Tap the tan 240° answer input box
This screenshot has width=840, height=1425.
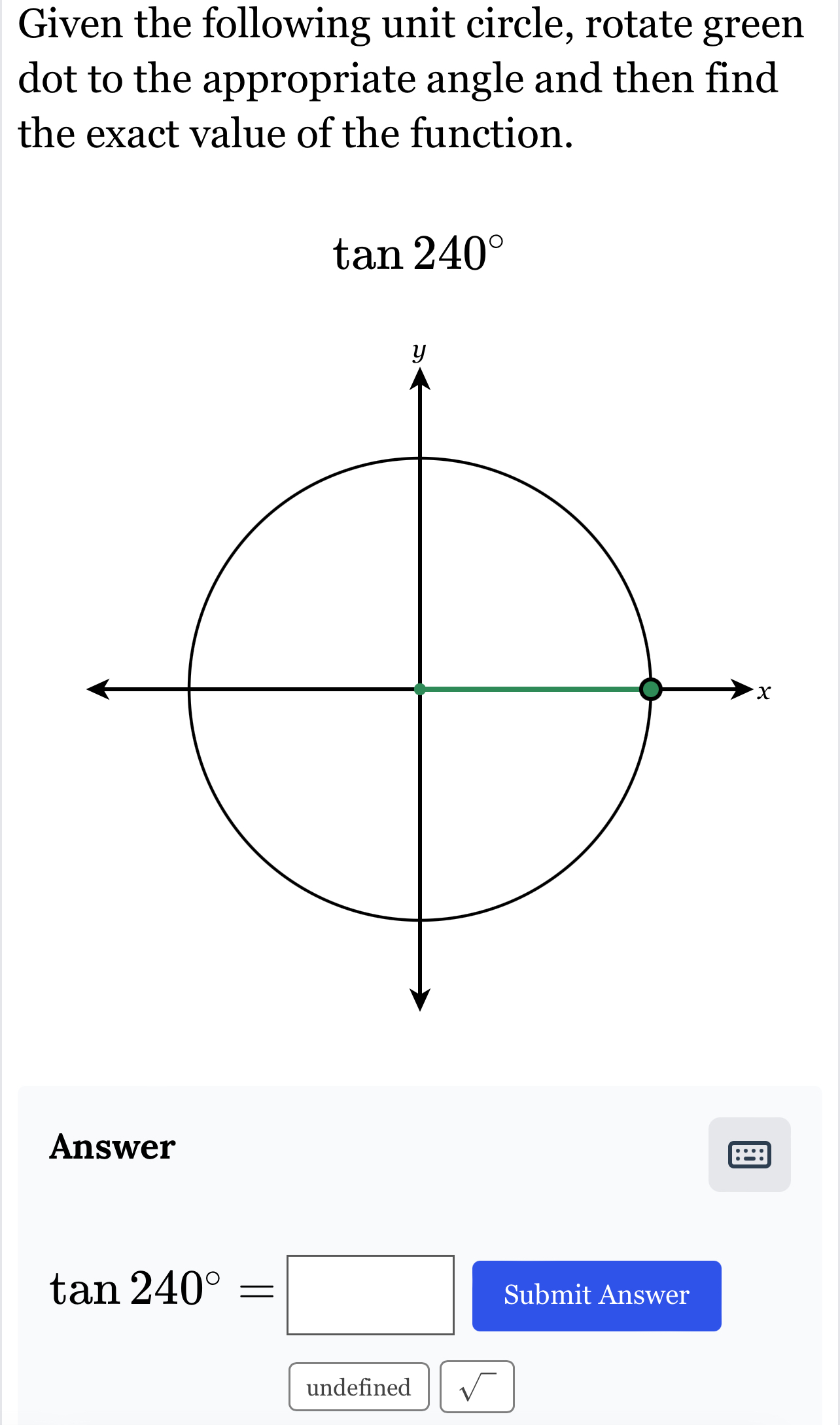coord(370,1294)
